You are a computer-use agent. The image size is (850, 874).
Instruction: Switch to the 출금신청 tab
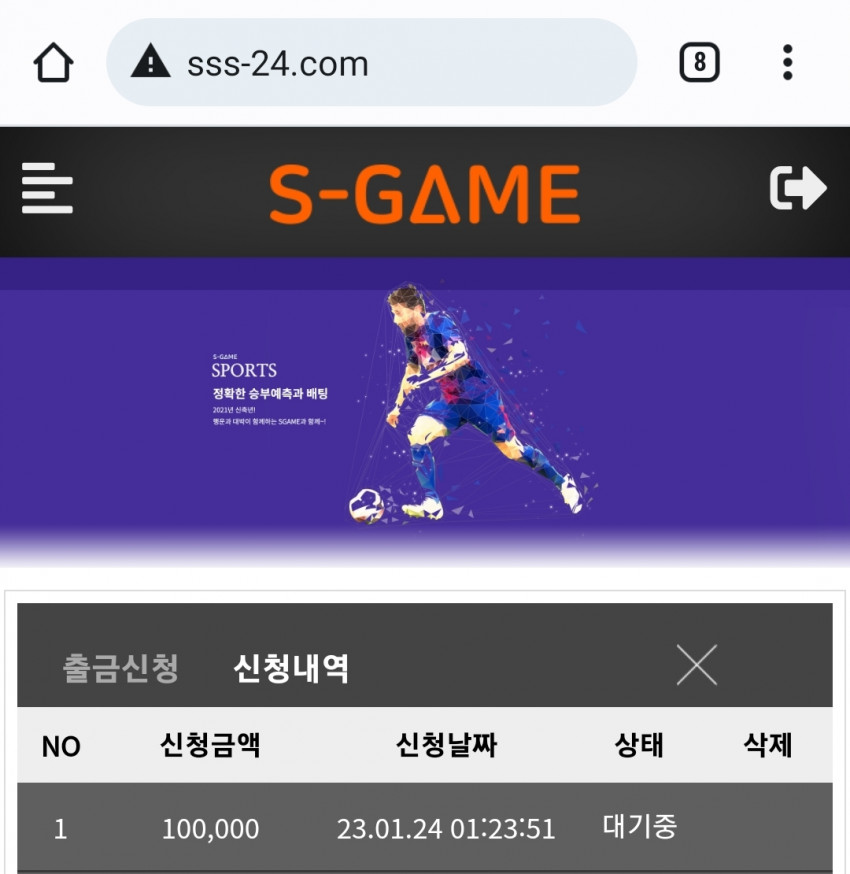[121, 667]
